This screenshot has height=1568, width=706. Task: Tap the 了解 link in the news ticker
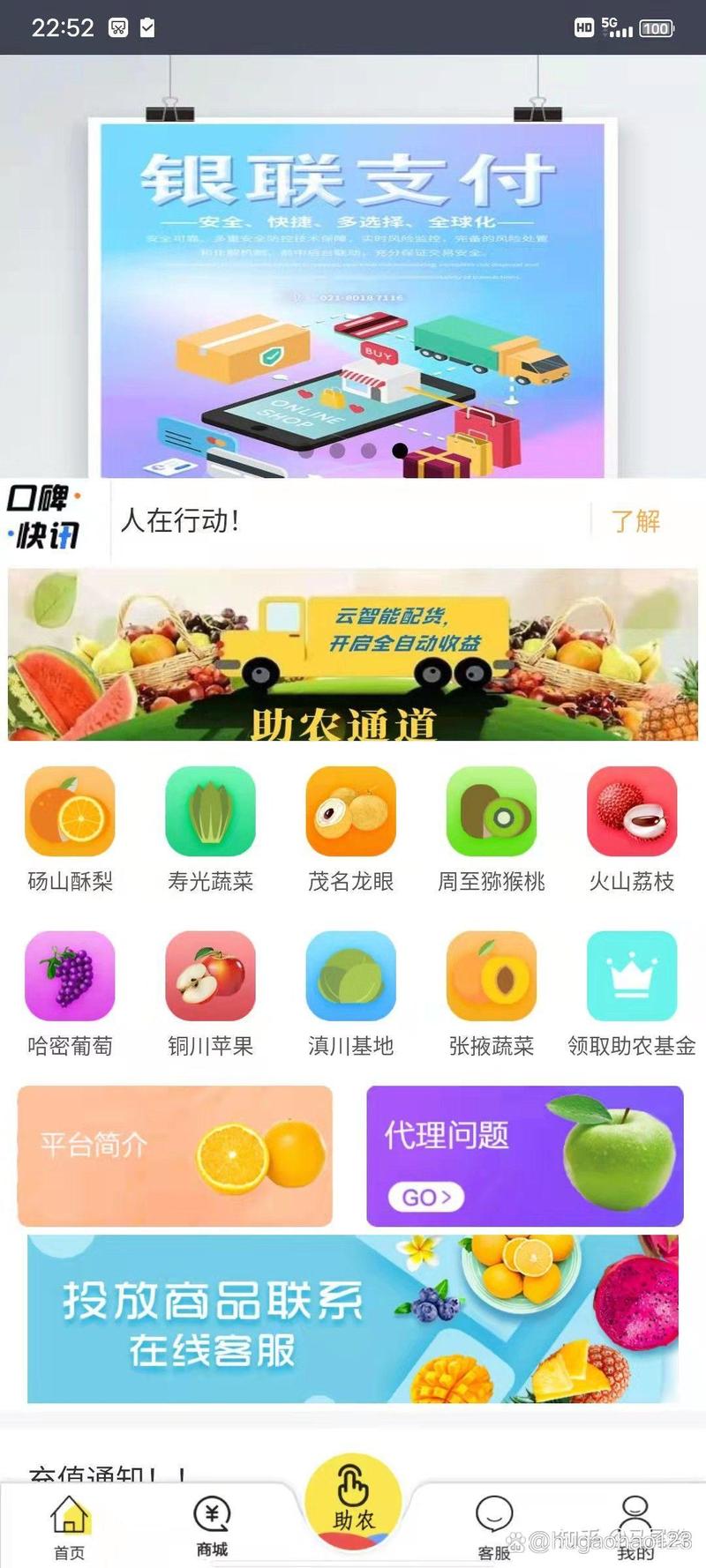click(635, 521)
